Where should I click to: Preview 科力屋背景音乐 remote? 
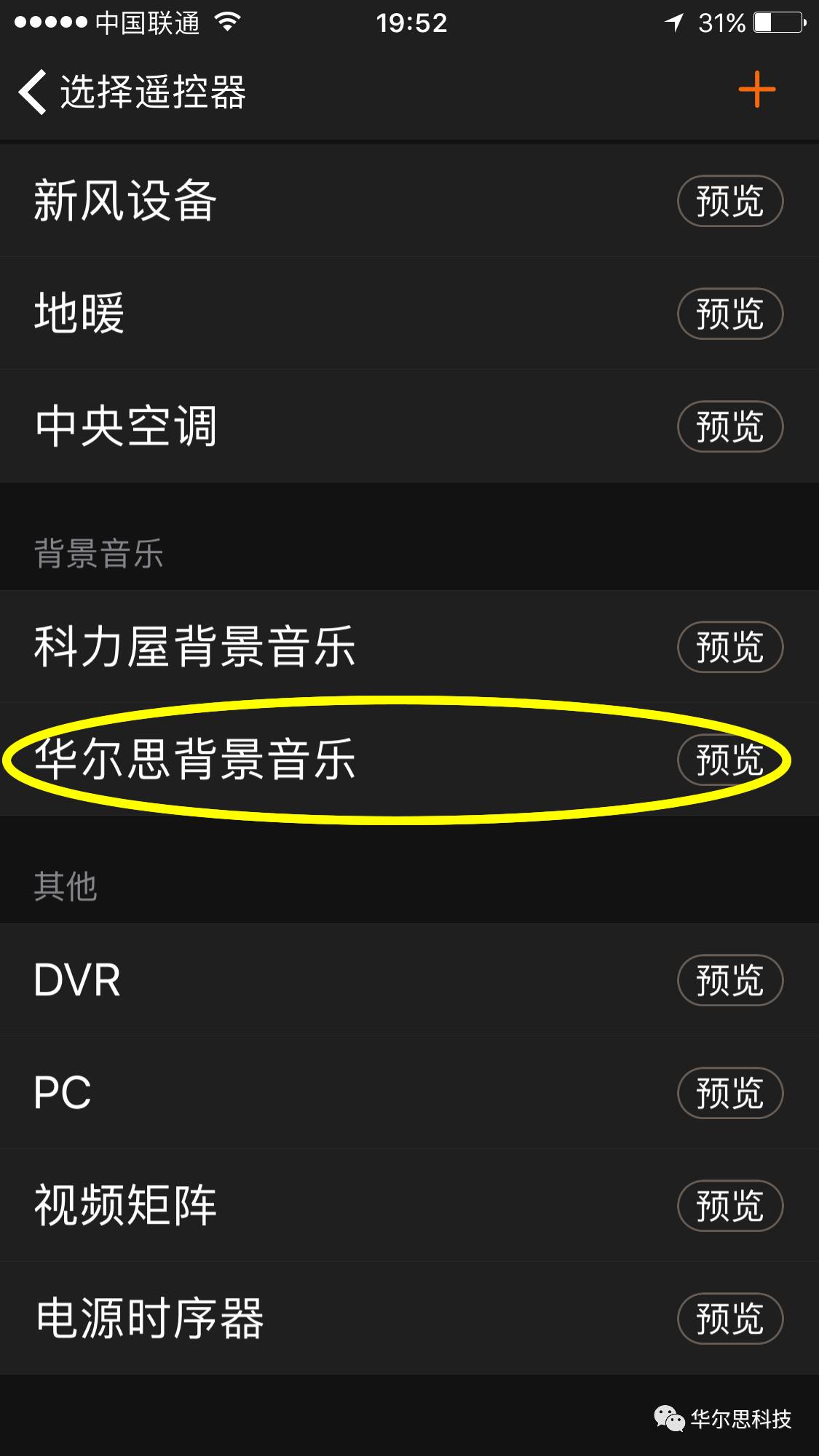tap(729, 647)
